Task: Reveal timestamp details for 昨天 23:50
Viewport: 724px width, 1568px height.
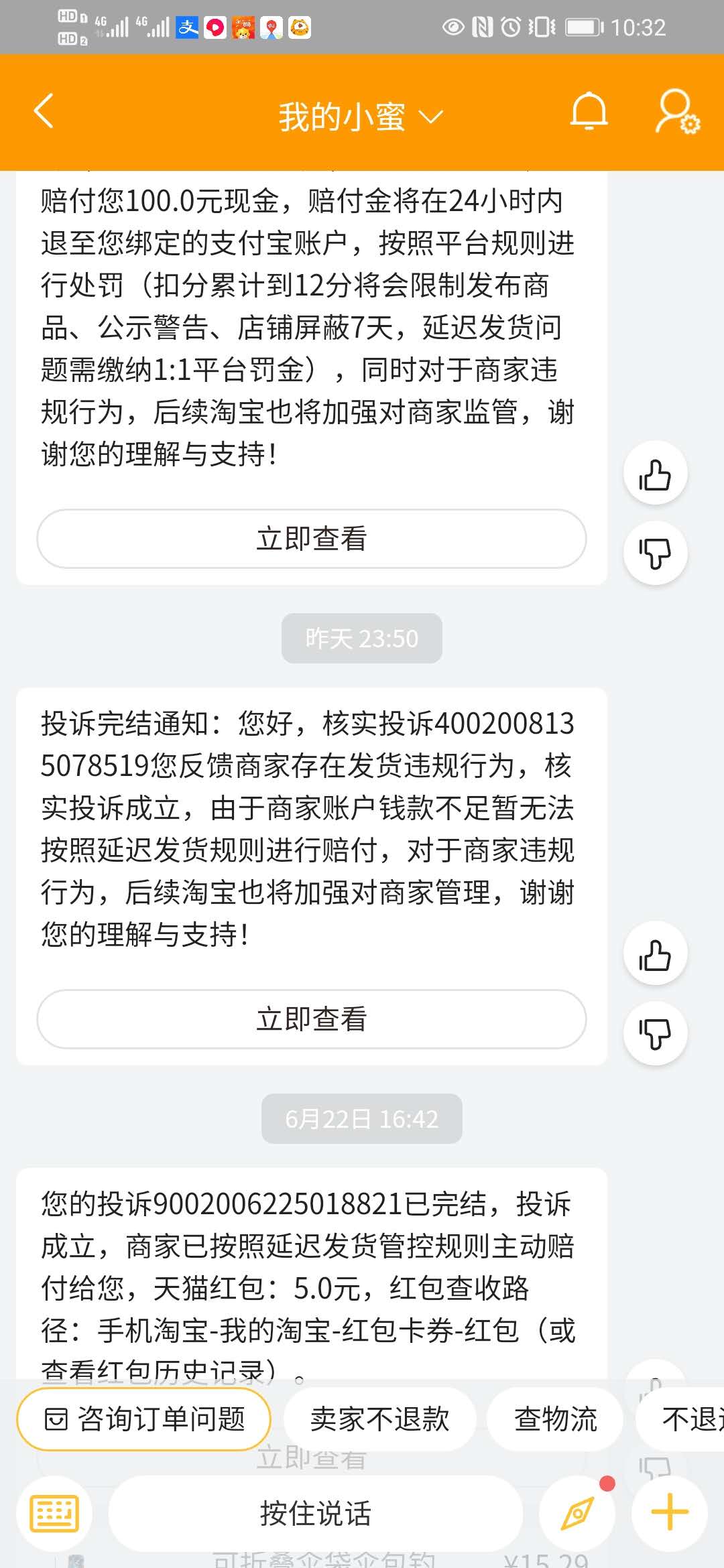Action: 361,639
